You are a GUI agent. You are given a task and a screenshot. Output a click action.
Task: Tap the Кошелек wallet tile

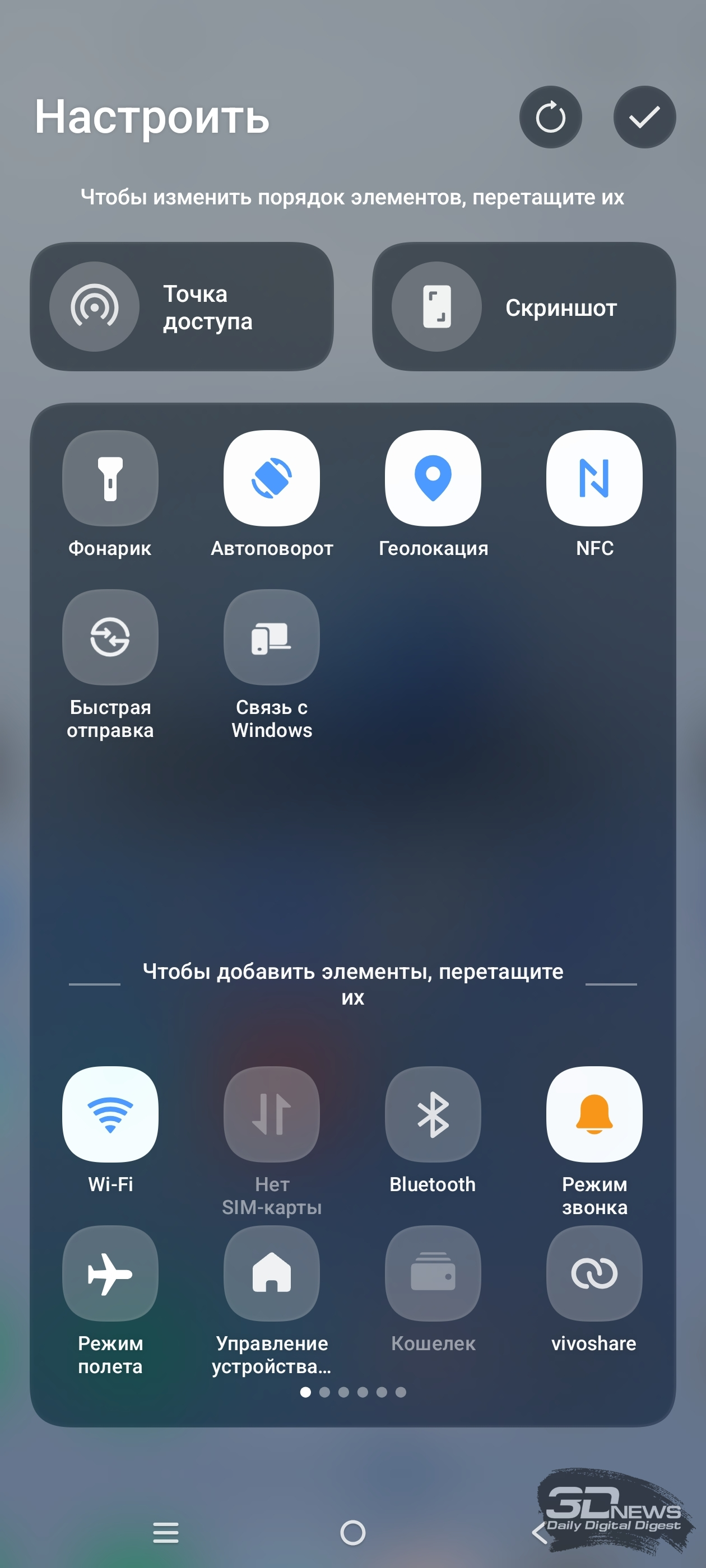coord(433,1273)
